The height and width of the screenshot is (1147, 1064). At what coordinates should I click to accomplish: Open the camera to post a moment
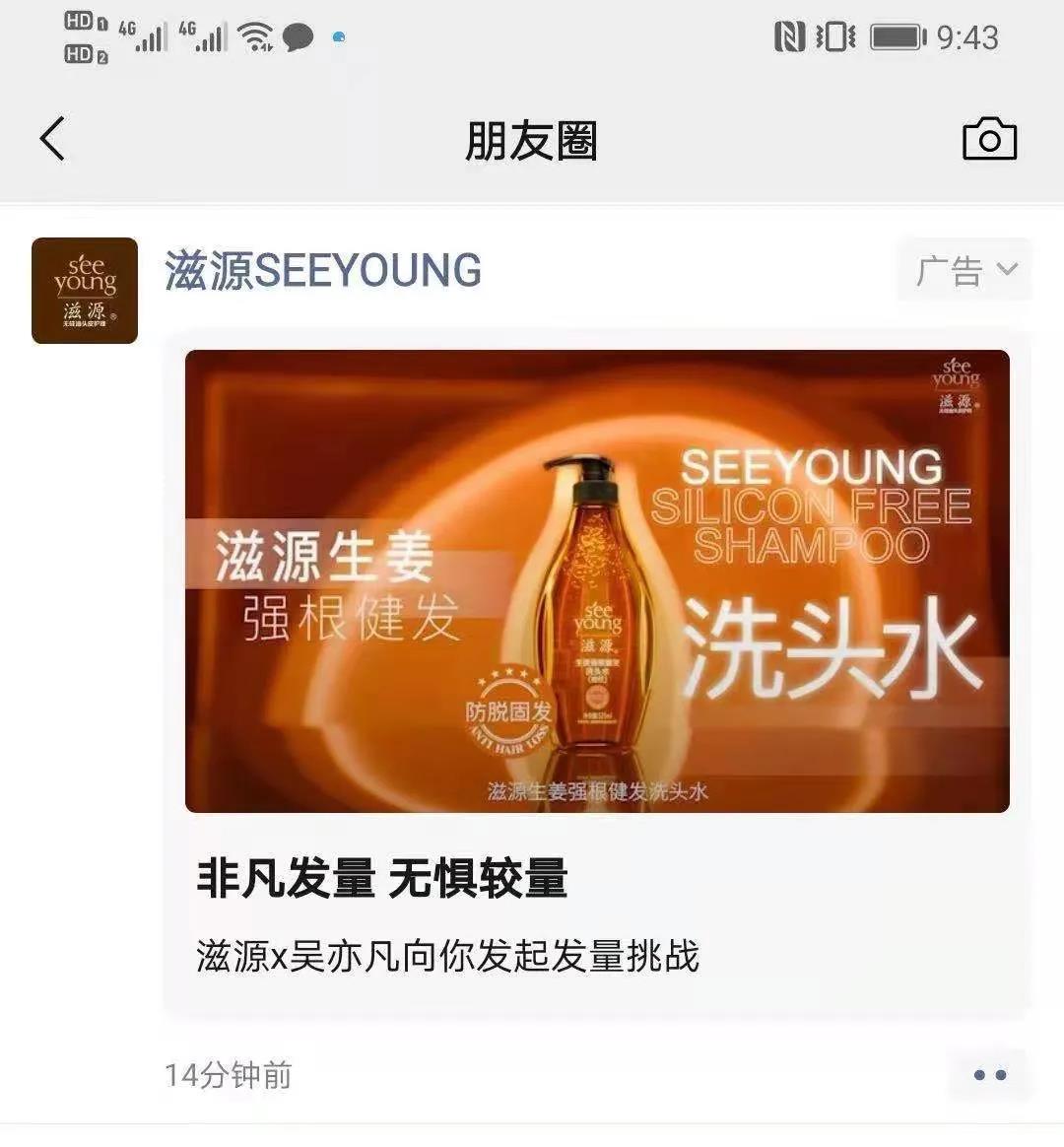pyautogui.click(x=989, y=139)
